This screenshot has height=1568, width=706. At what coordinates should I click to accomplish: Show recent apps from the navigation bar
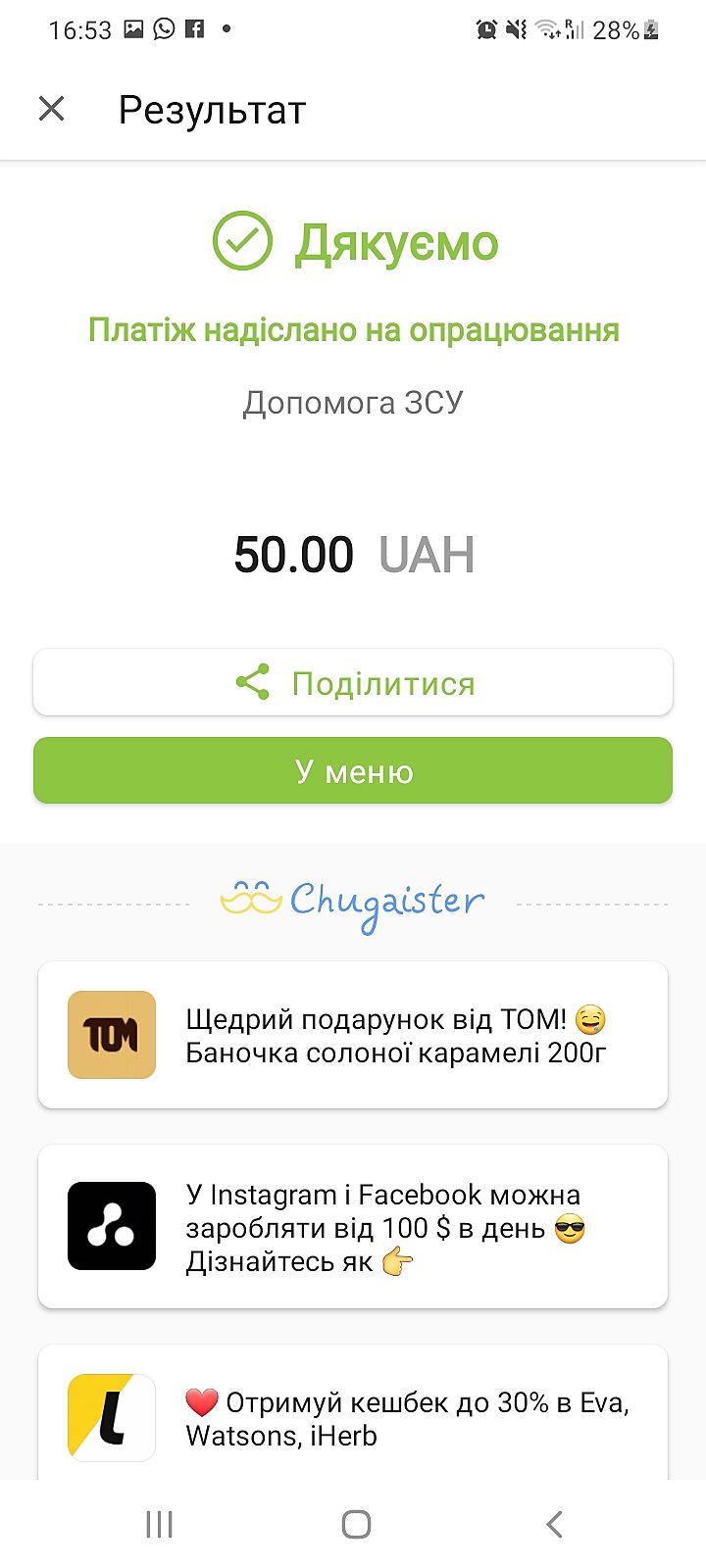pos(159,1524)
